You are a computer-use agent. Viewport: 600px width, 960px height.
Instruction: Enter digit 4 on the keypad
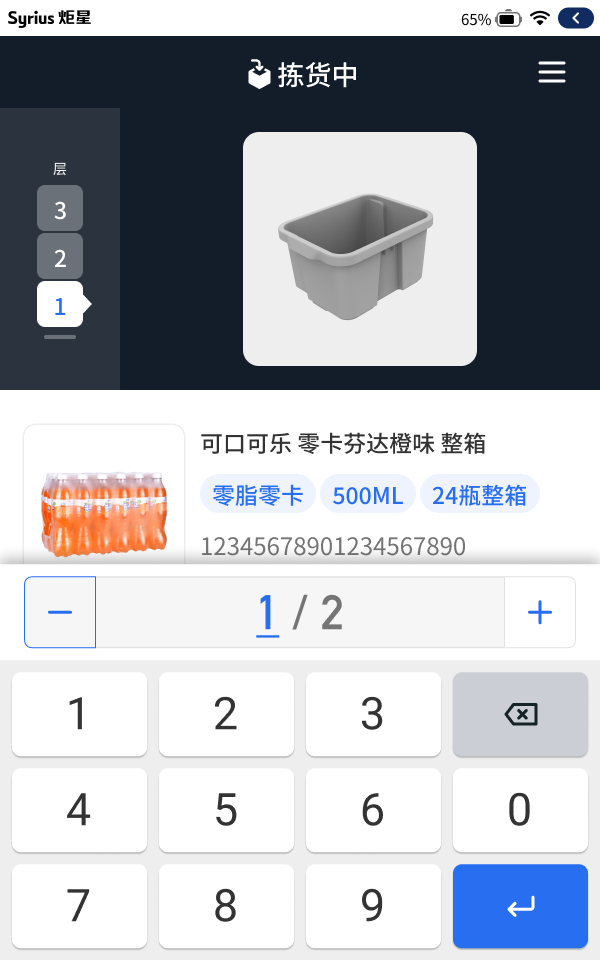[x=79, y=810]
